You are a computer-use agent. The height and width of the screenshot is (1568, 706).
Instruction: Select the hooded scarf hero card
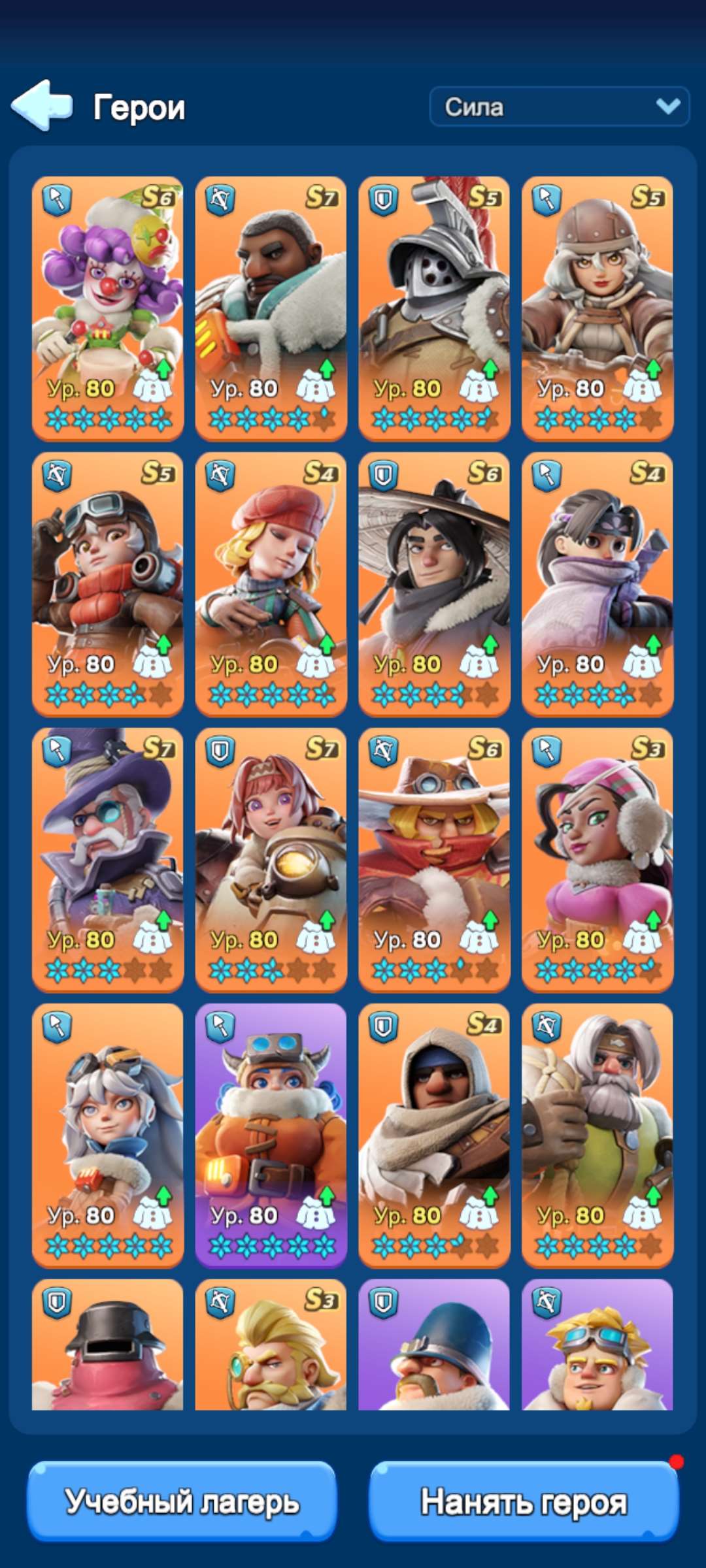point(434,1135)
